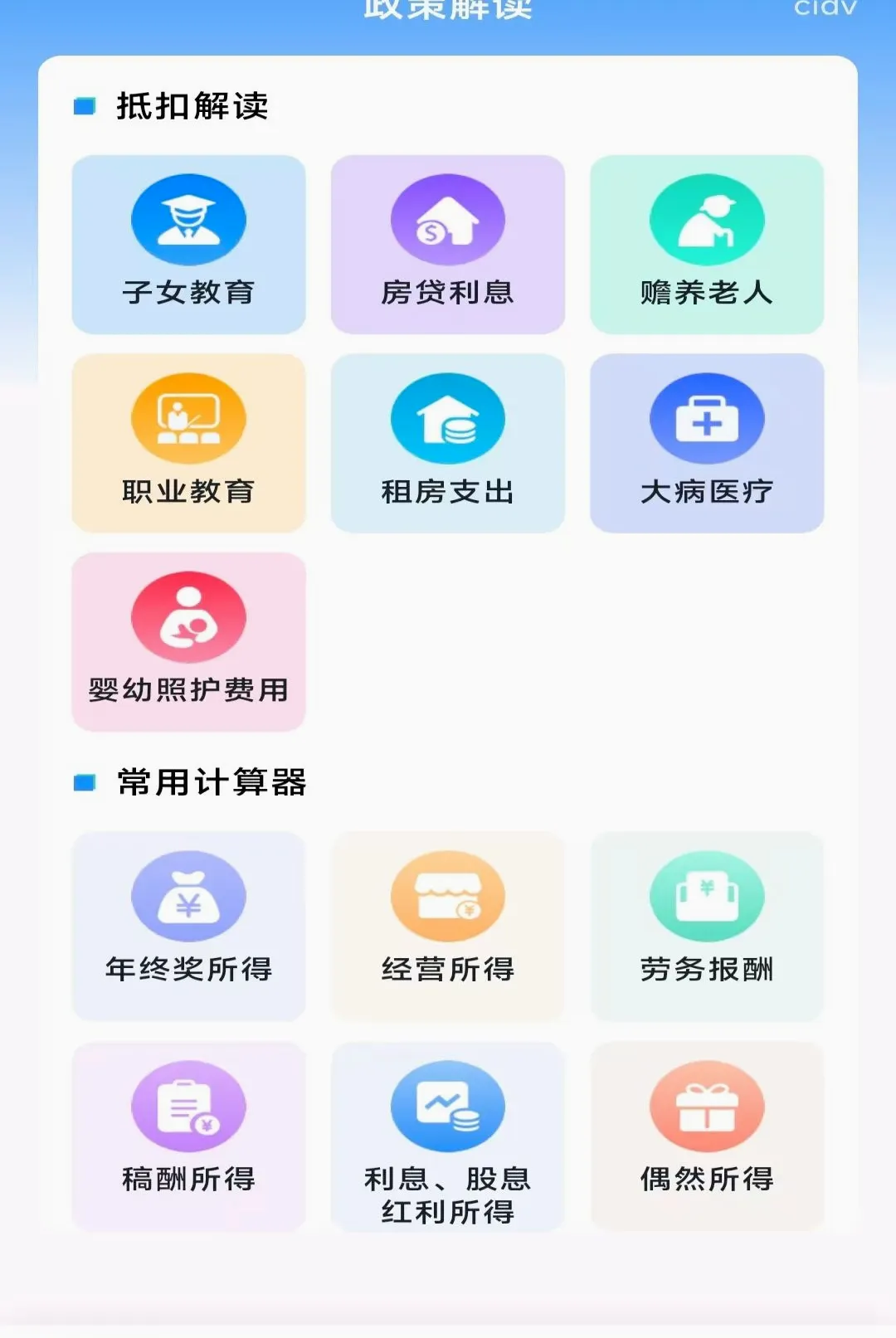Open the 婴幼照护费用 card
The image size is (896, 1338).
point(188,642)
